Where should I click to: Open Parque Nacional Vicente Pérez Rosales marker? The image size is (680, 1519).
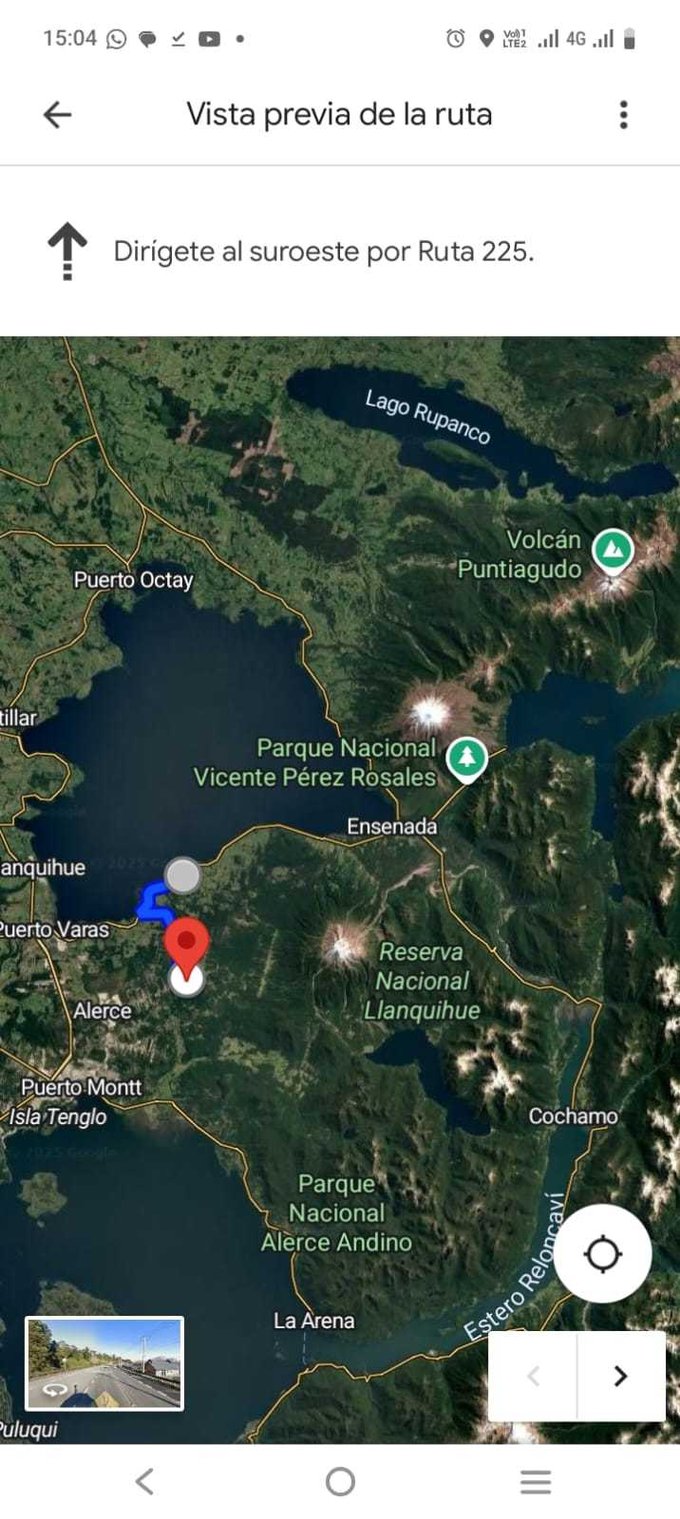465,758
